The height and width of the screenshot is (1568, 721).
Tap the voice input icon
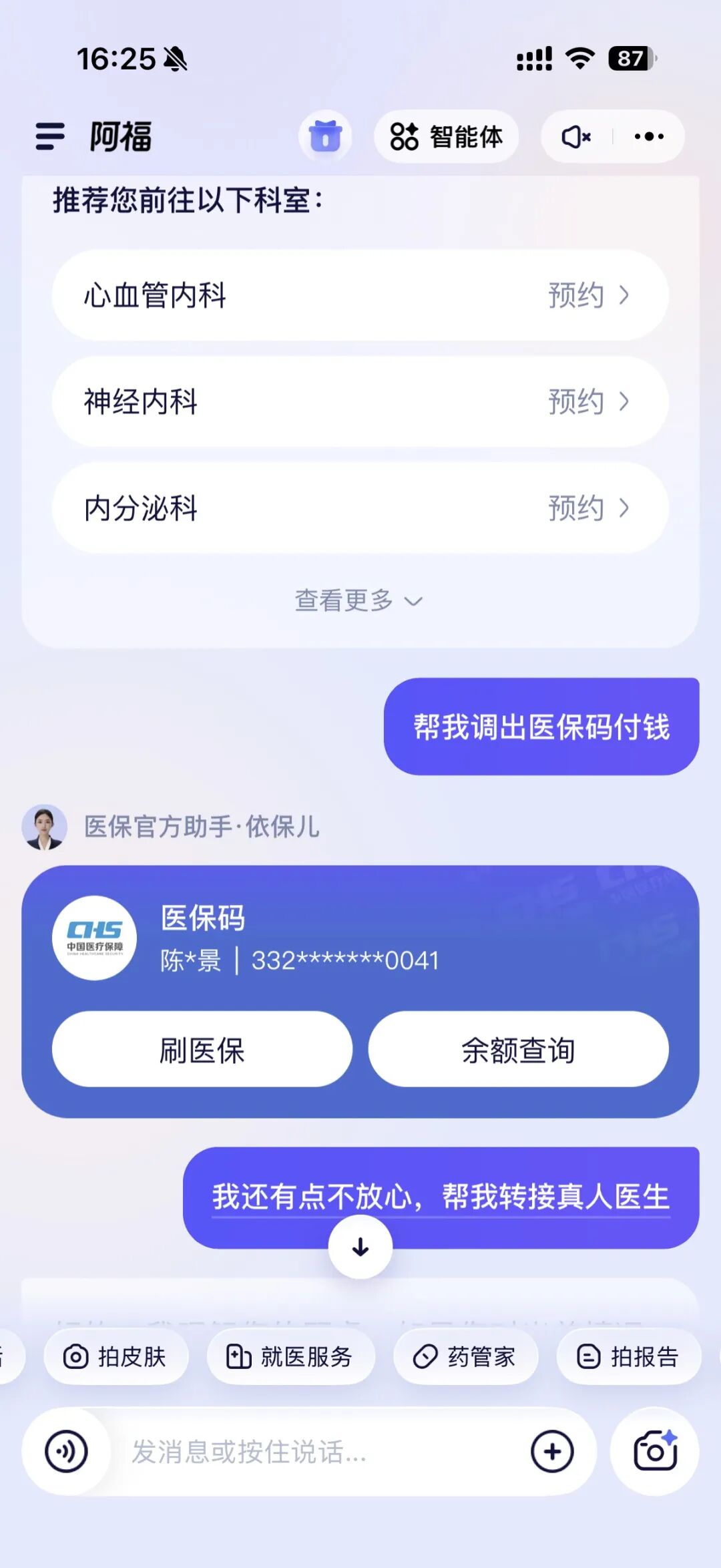click(66, 1451)
